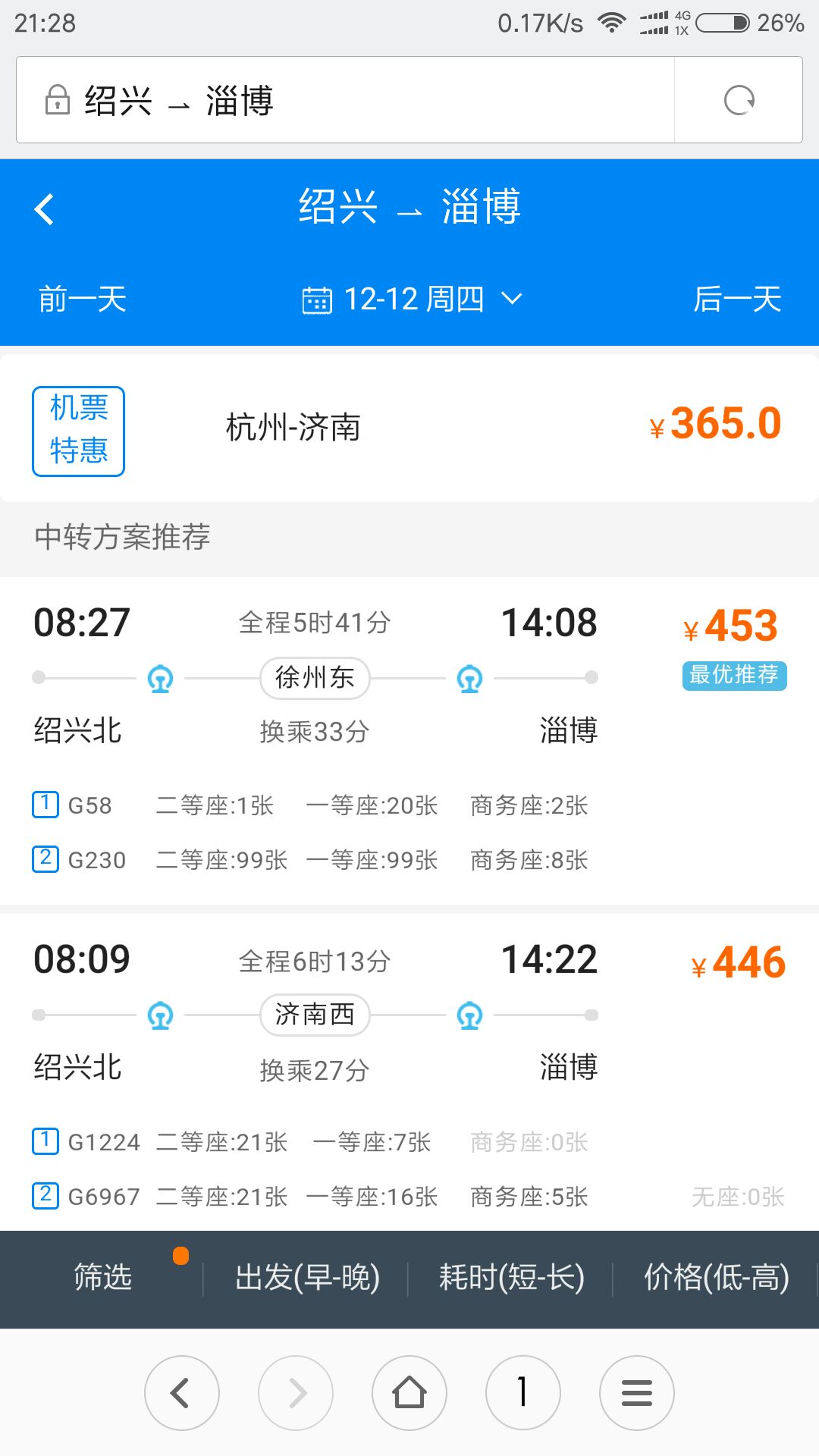819x1456 pixels.
Task: Sort by departure time 出发(早-晚)
Action: [306, 1277]
